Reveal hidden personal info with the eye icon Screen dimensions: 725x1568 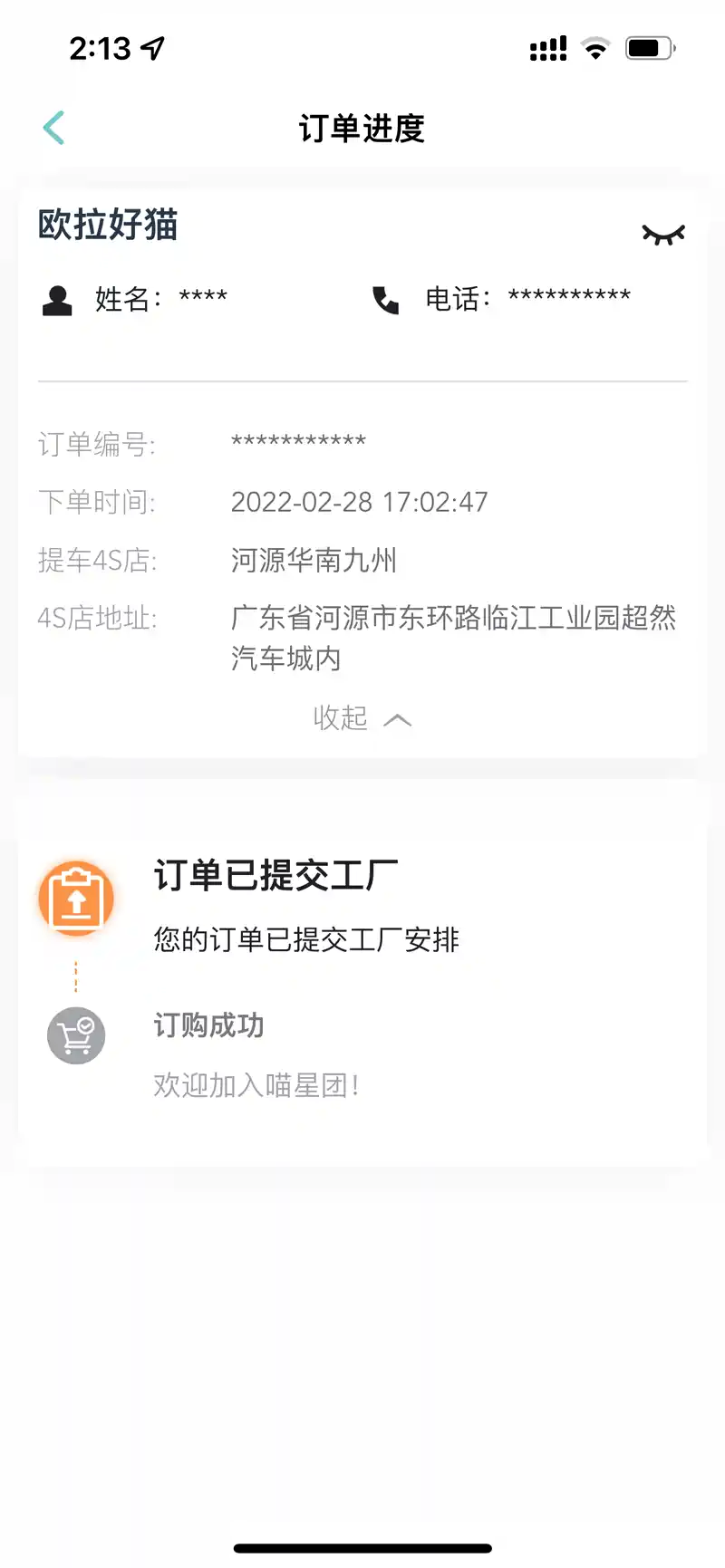coord(663,235)
